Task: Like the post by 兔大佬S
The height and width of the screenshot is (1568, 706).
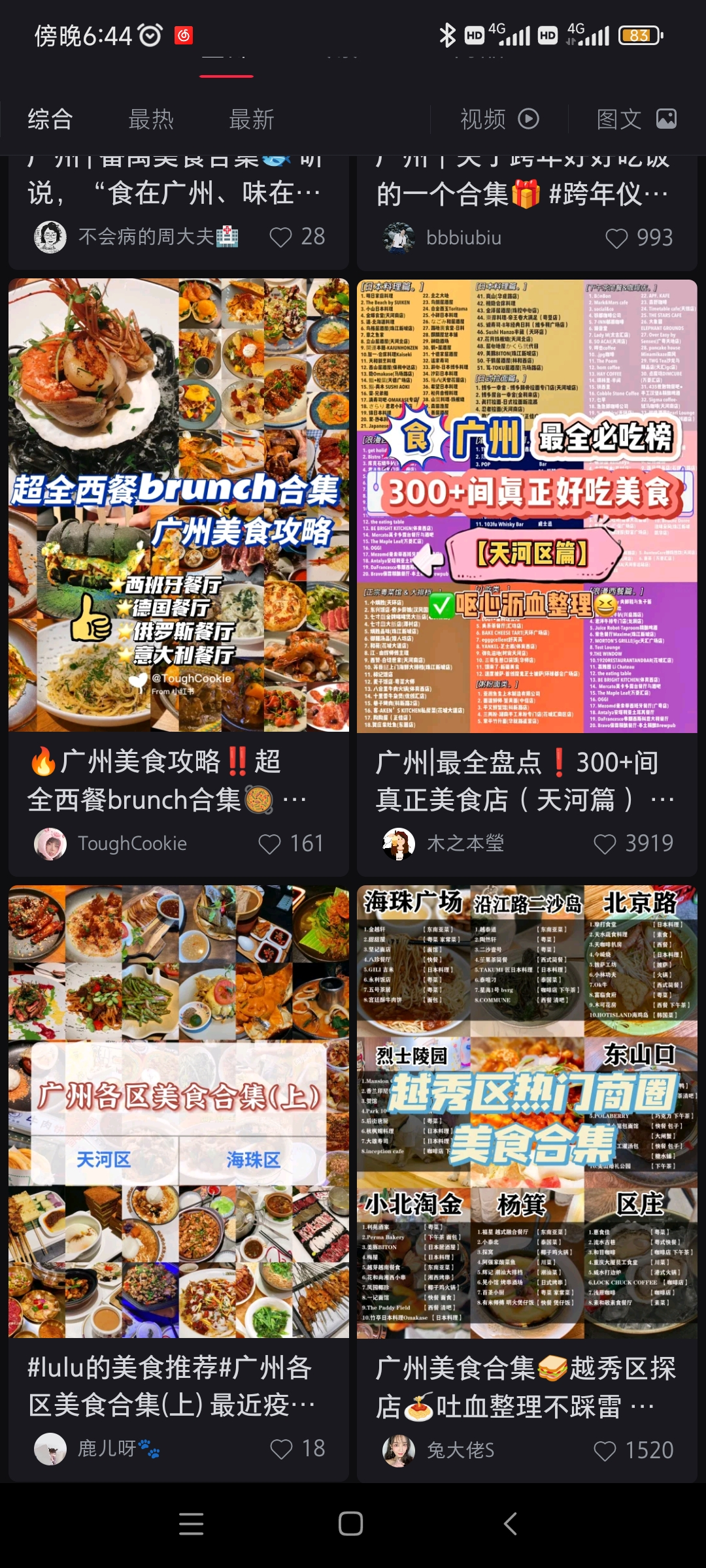Action: point(605,1450)
